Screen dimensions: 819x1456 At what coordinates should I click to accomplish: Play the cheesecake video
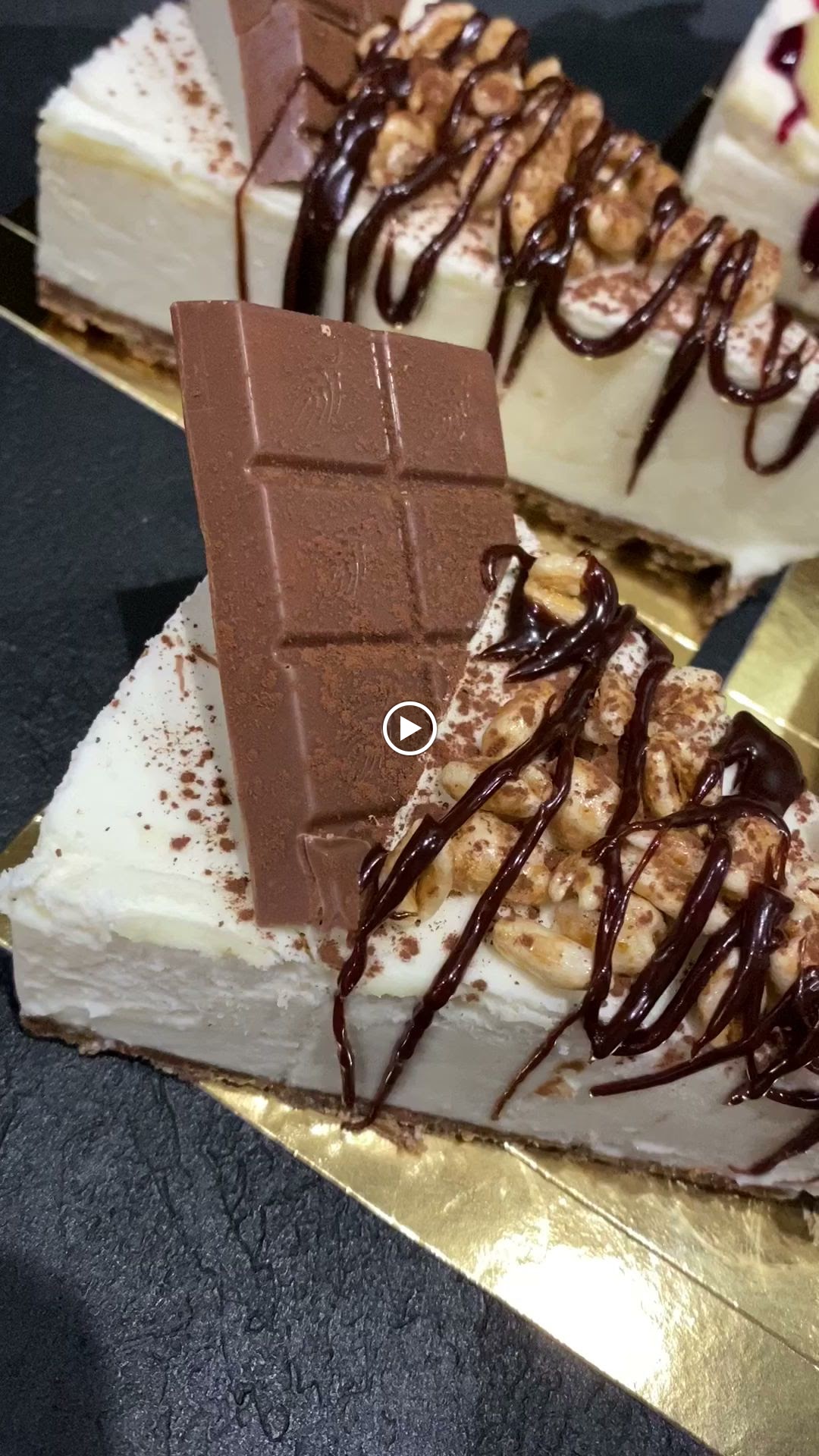pos(409,729)
